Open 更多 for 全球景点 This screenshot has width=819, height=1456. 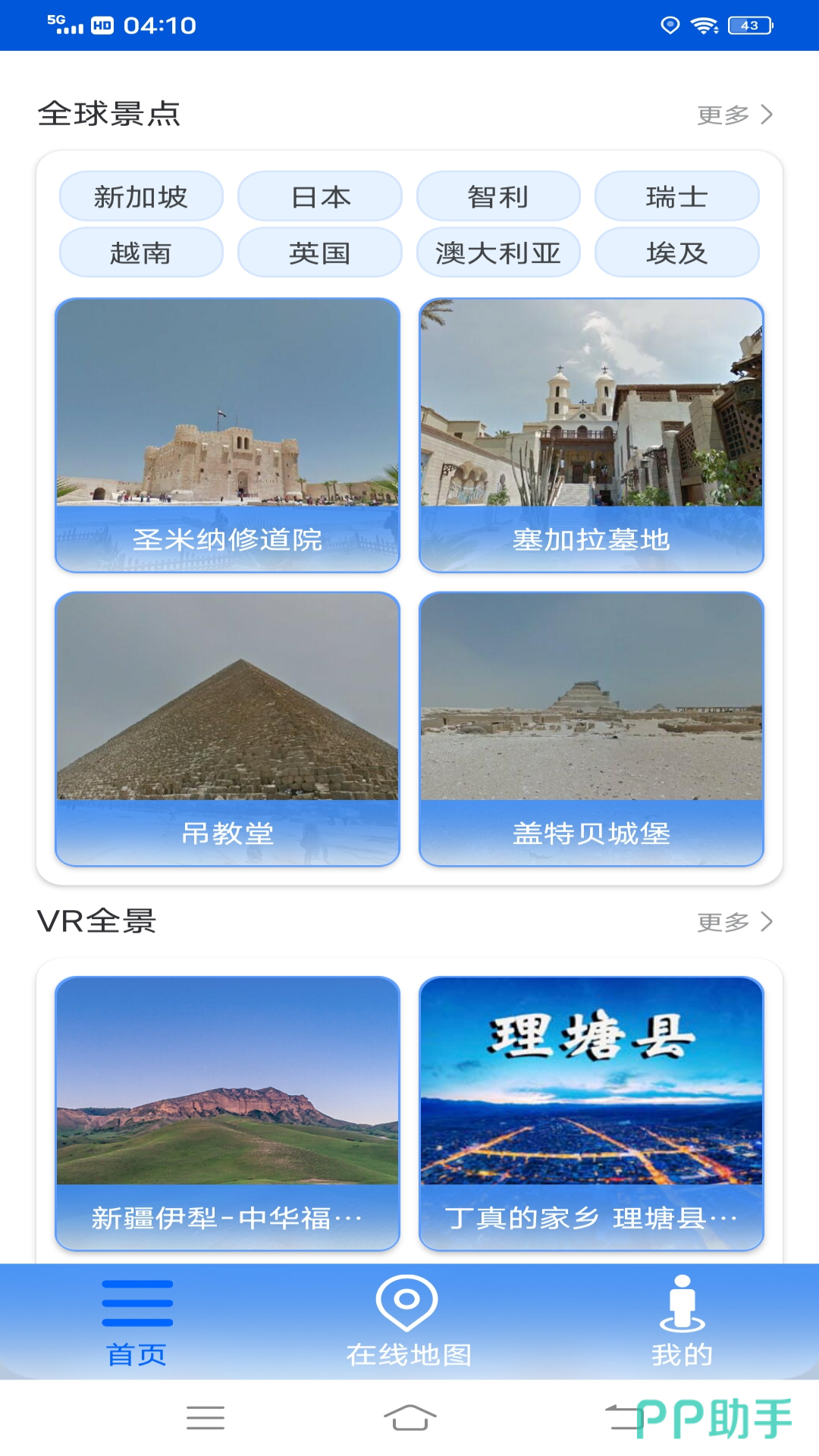(734, 115)
